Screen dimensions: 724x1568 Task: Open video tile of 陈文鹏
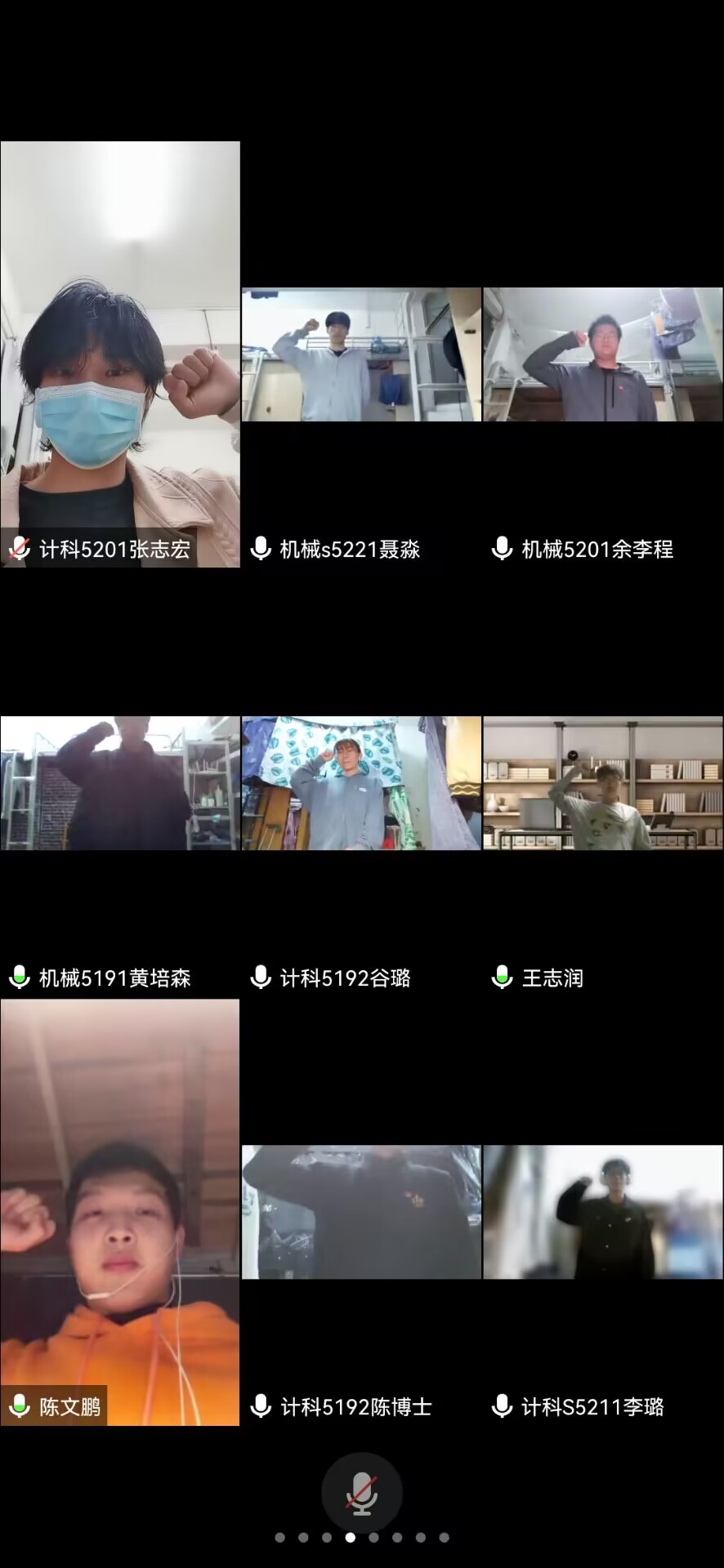[x=120, y=1212]
